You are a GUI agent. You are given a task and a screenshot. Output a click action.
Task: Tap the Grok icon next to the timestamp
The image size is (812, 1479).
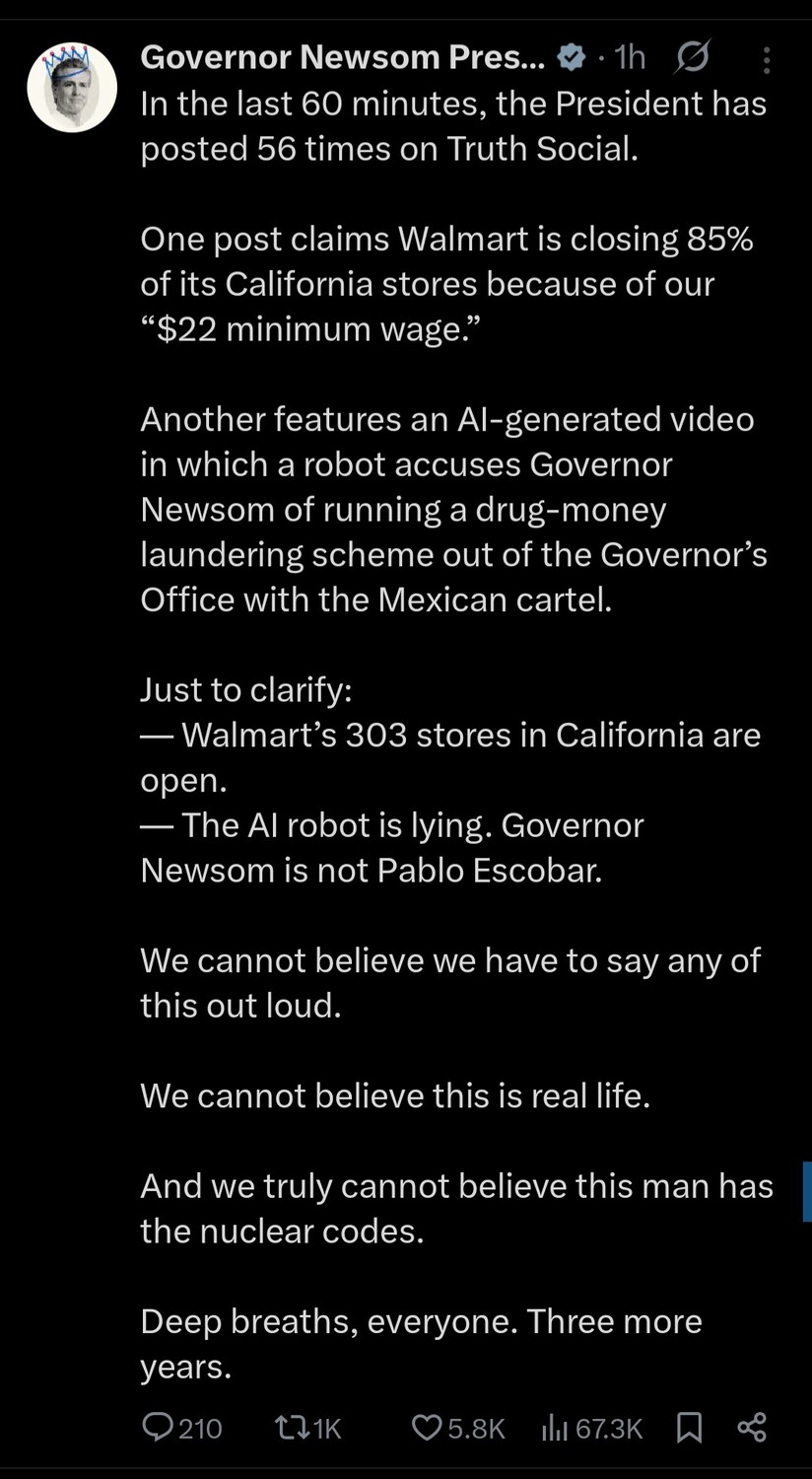point(691,59)
